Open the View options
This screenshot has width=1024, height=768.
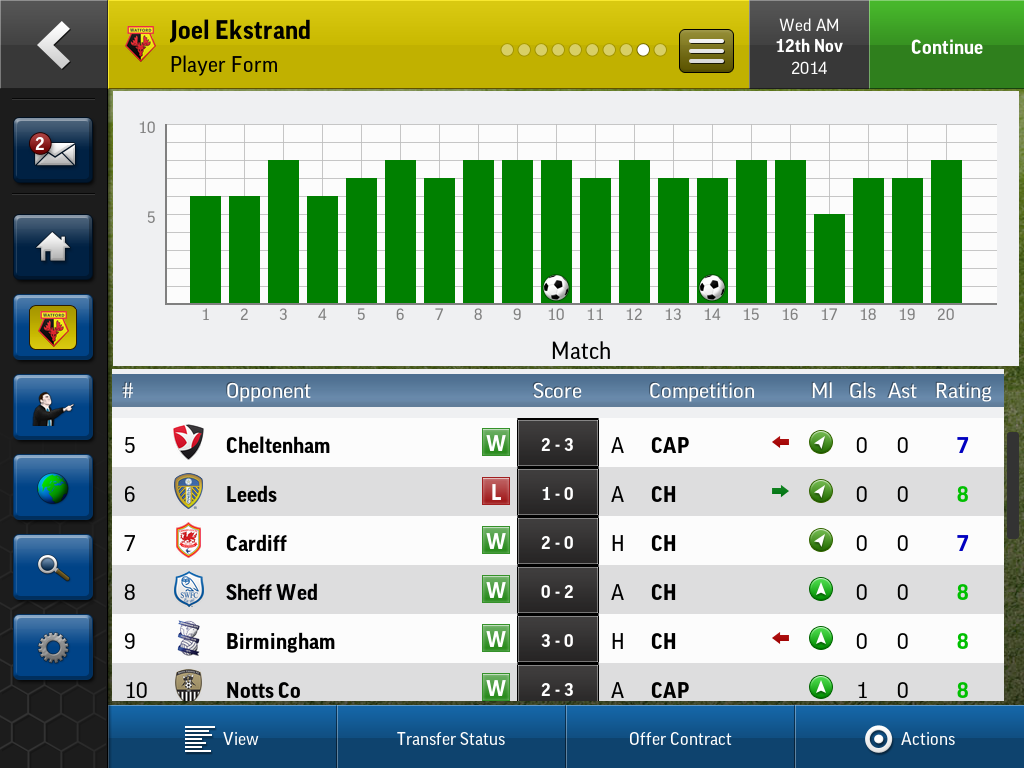(222, 739)
